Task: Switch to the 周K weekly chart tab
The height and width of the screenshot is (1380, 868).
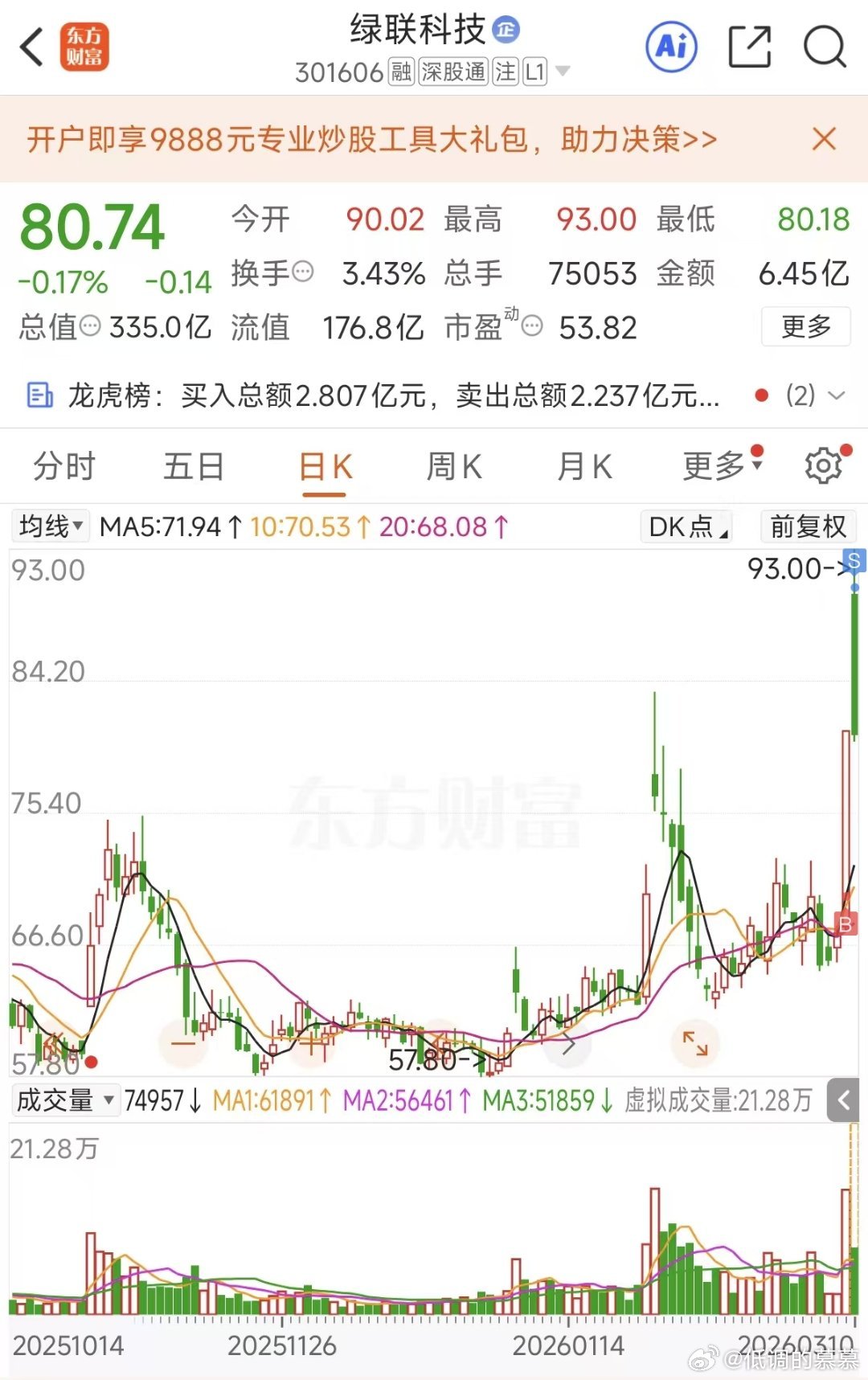Action: 453,466
